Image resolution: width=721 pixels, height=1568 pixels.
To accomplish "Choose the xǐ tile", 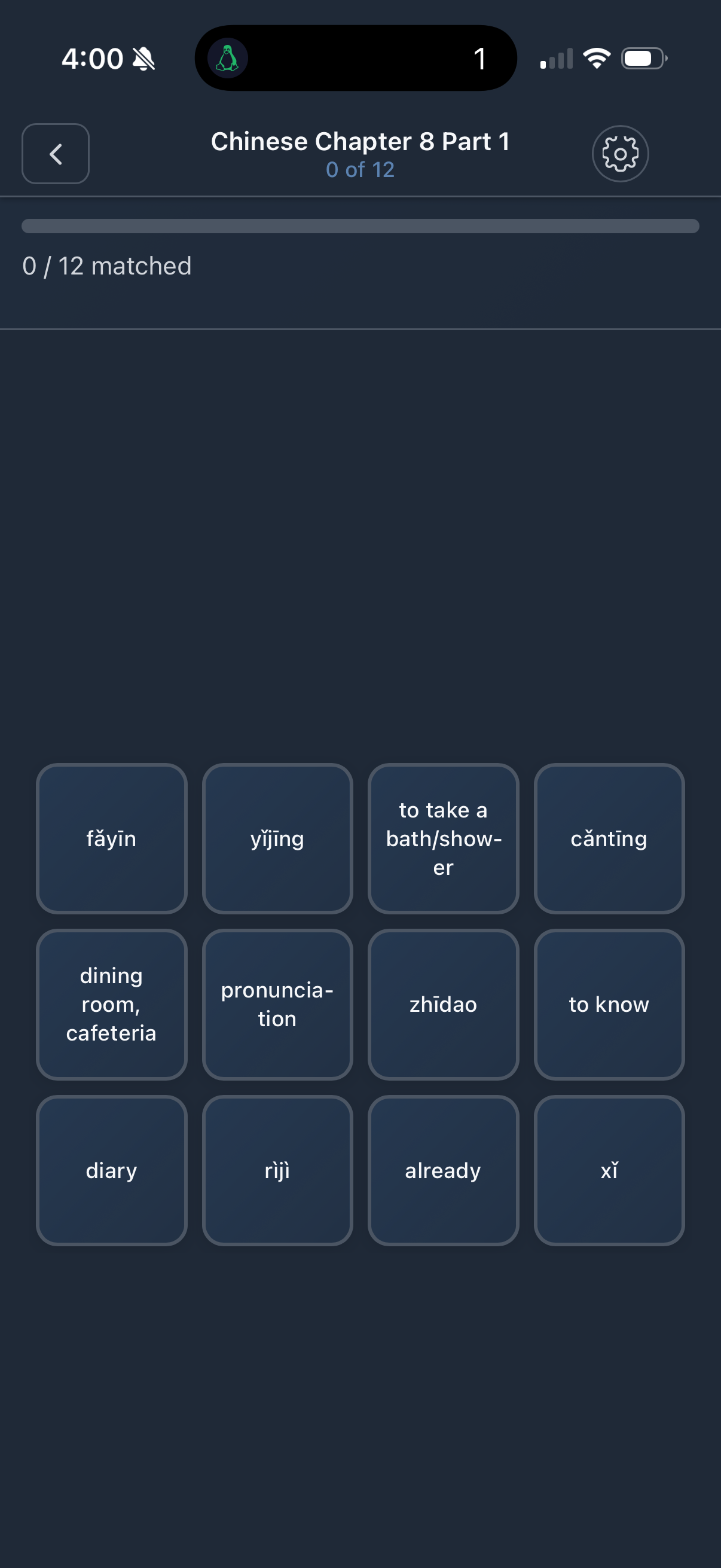I will click(609, 1170).
